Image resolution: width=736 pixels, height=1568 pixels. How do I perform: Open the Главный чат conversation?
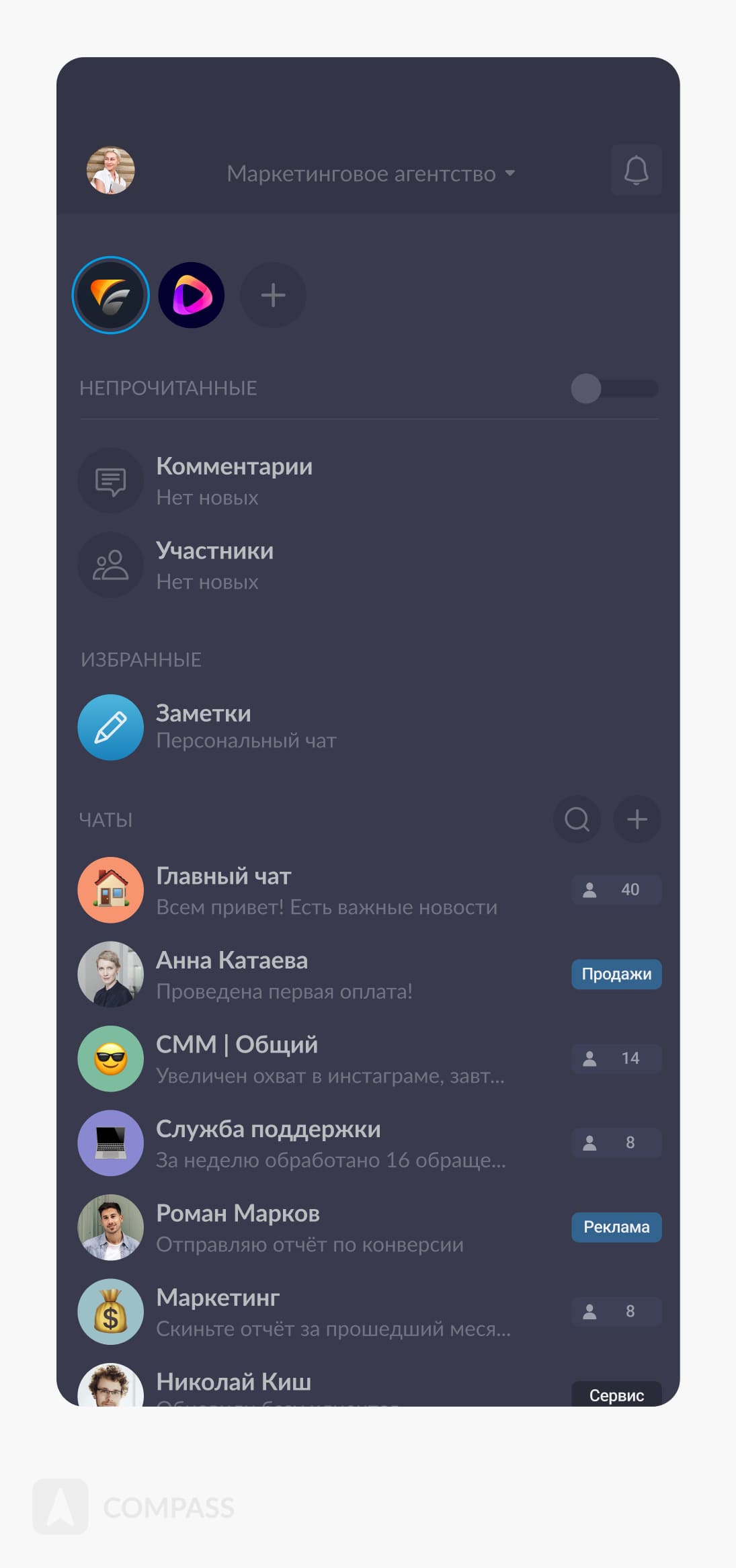(326, 891)
